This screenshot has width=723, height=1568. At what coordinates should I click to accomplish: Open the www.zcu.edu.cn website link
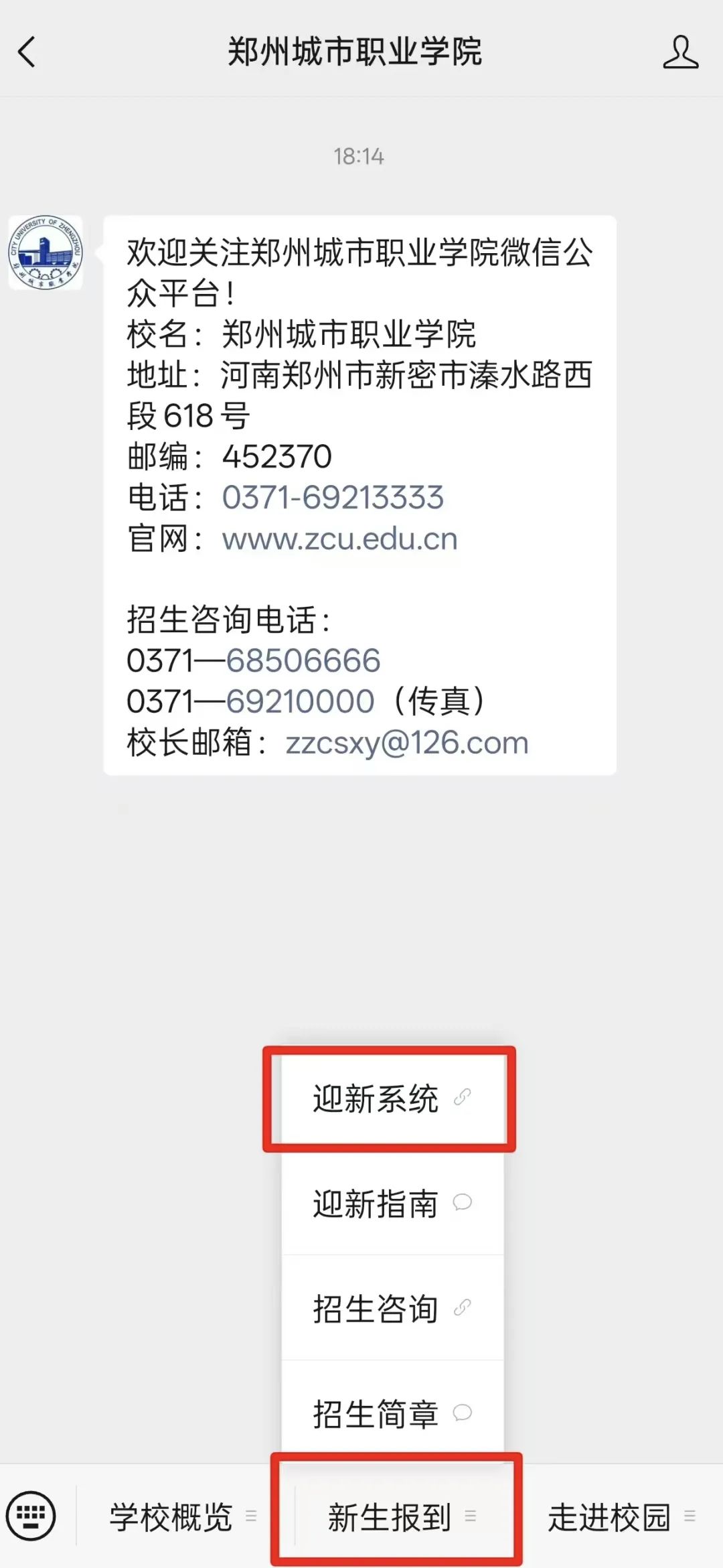click(339, 539)
